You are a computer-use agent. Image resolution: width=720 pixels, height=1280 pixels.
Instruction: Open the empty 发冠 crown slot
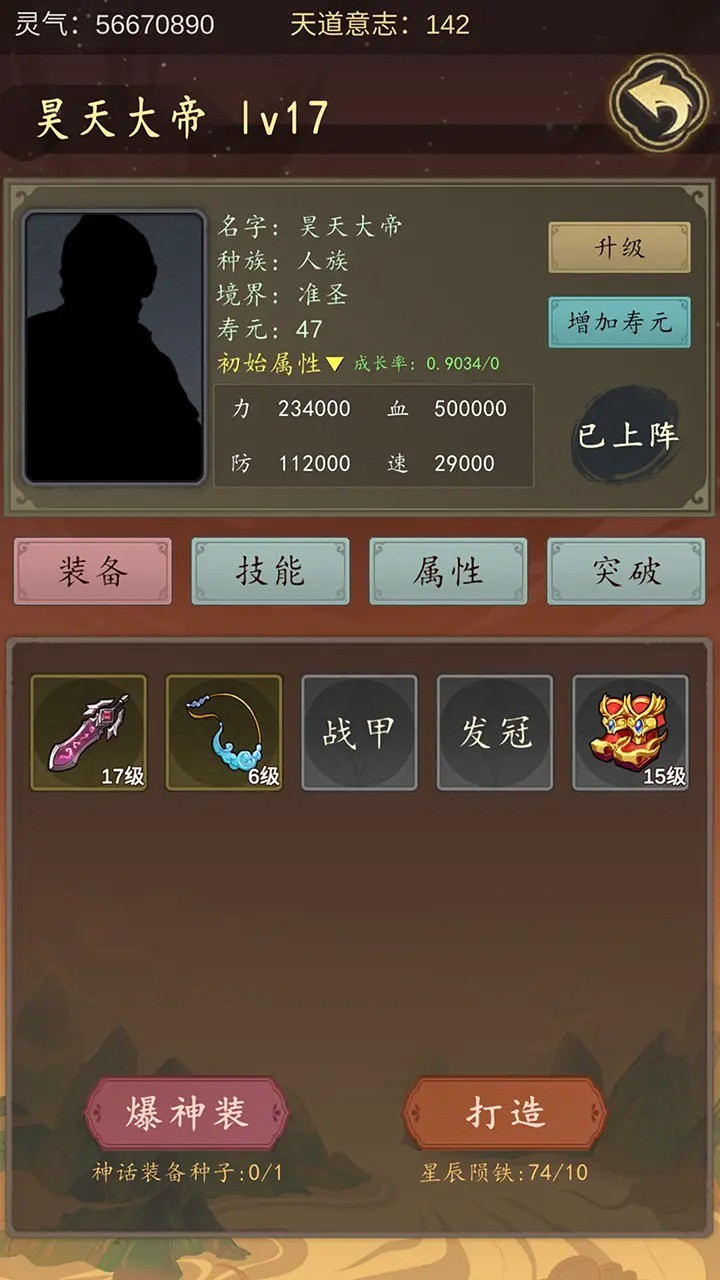tap(495, 732)
